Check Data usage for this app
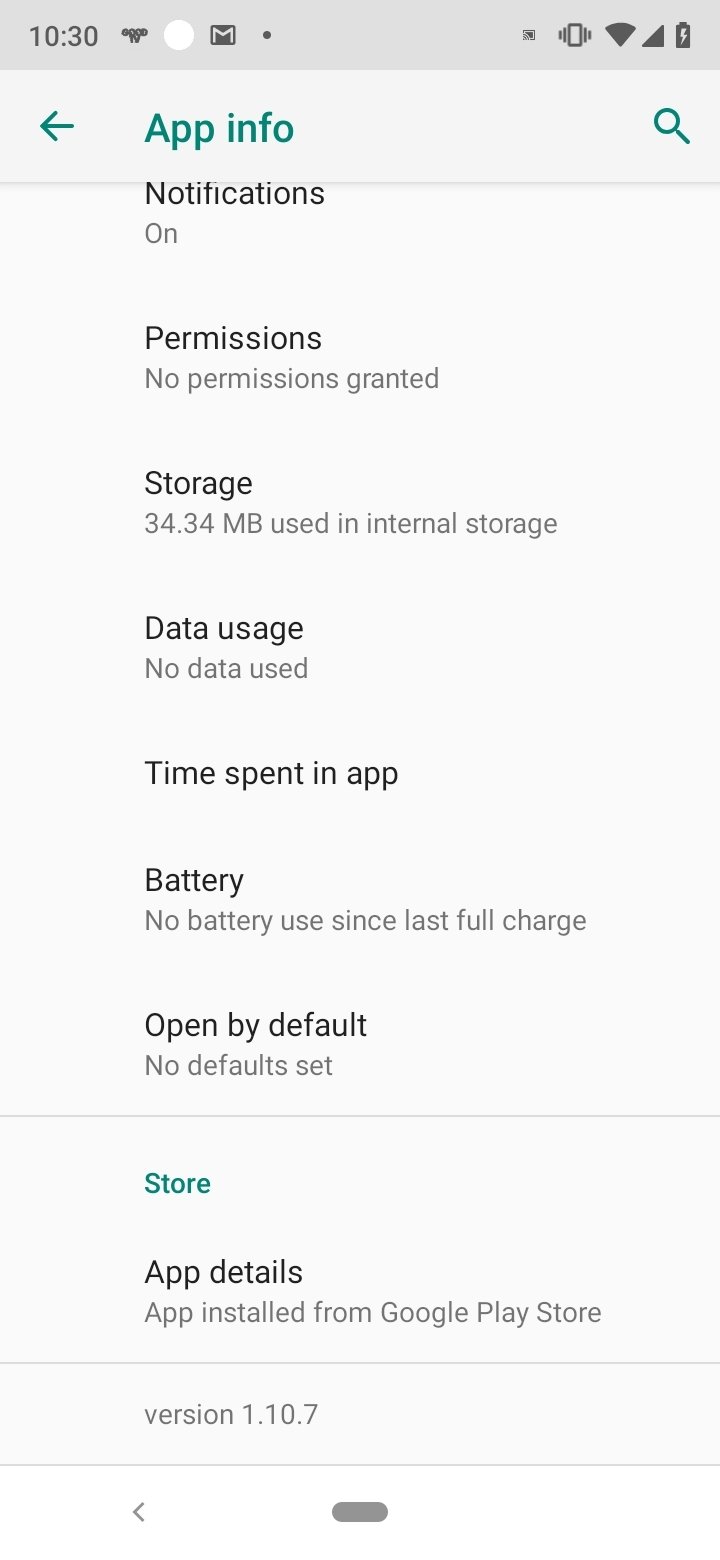The height and width of the screenshot is (1560, 720). click(x=360, y=647)
